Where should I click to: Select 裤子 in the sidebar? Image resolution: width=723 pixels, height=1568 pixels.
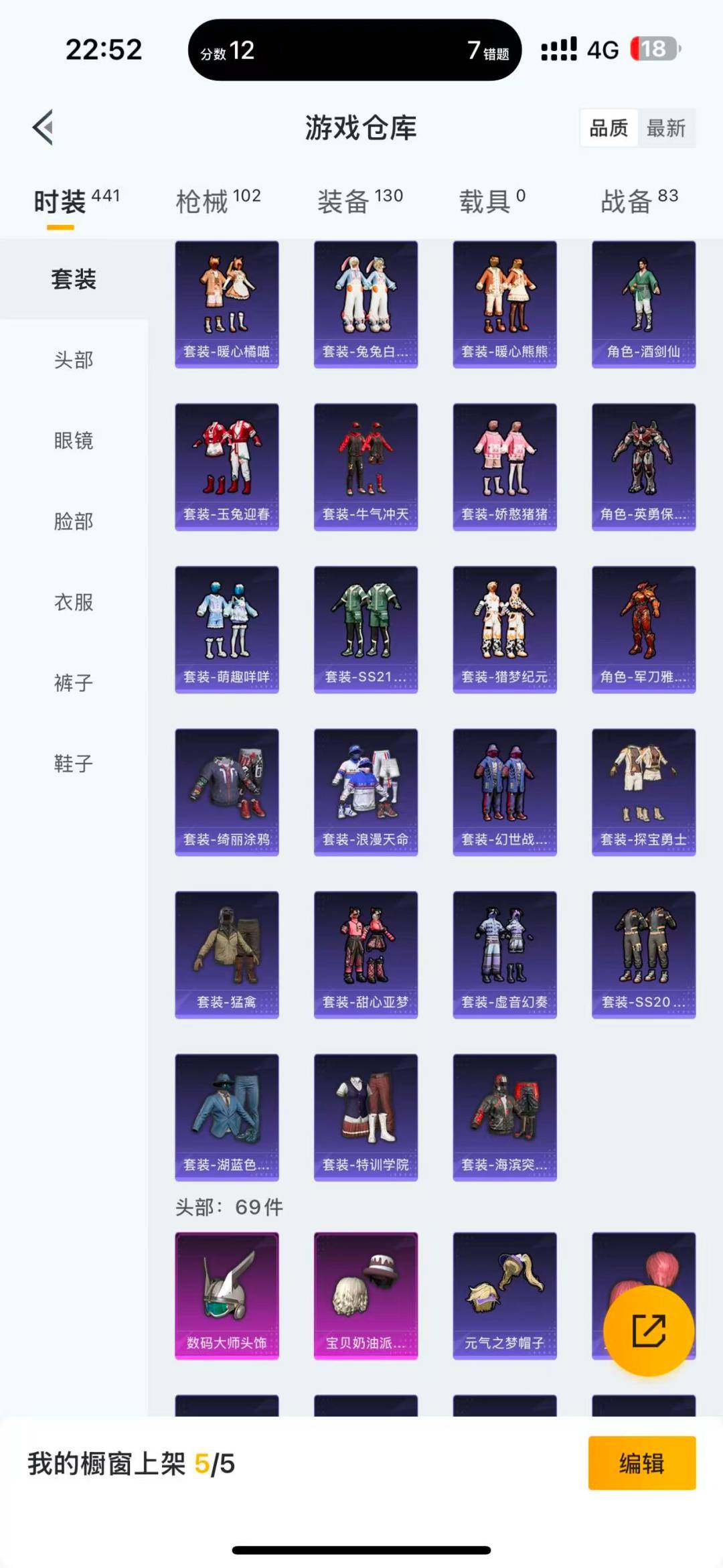point(74,683)
